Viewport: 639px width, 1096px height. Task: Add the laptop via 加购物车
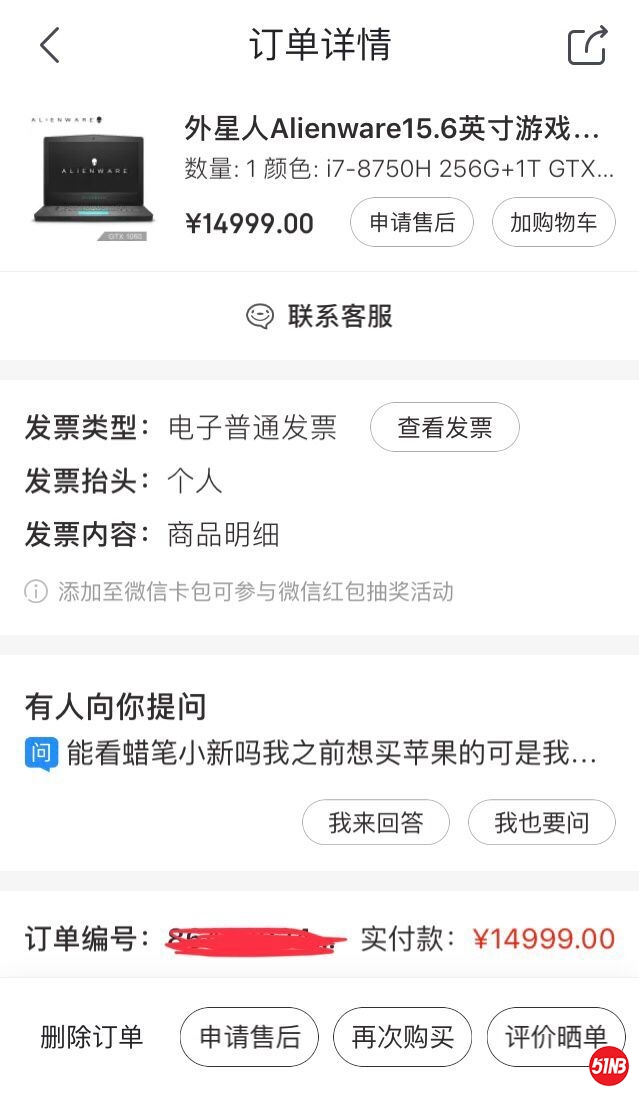click(x=553, y=222)
